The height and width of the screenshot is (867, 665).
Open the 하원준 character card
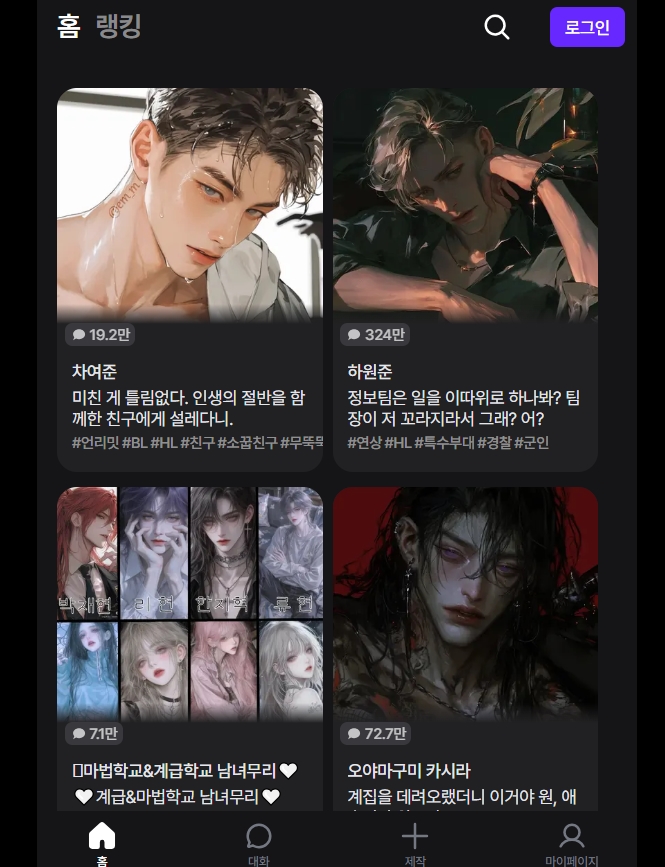pos(465,279)
